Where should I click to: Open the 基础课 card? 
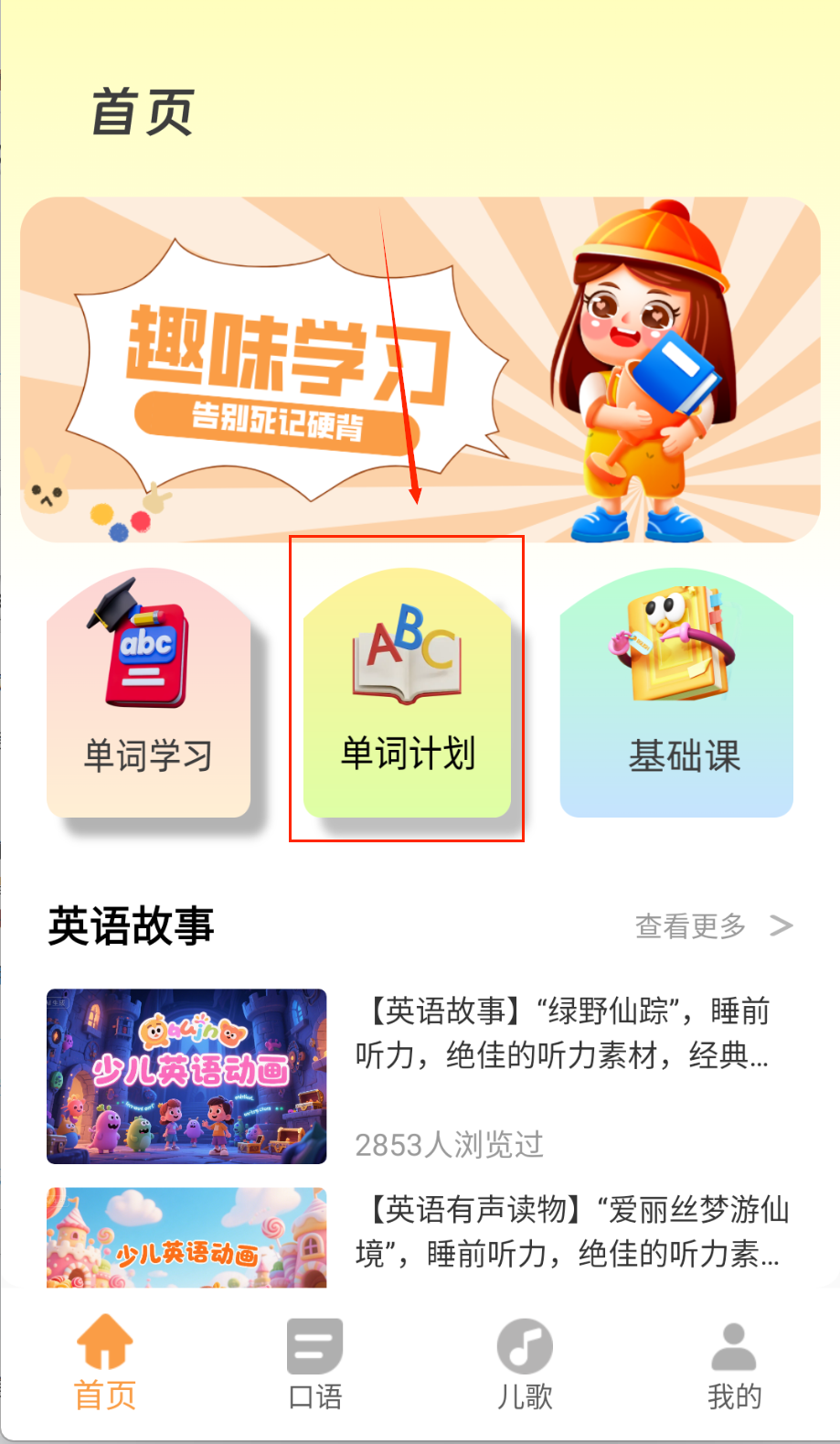tap(676, 694)
